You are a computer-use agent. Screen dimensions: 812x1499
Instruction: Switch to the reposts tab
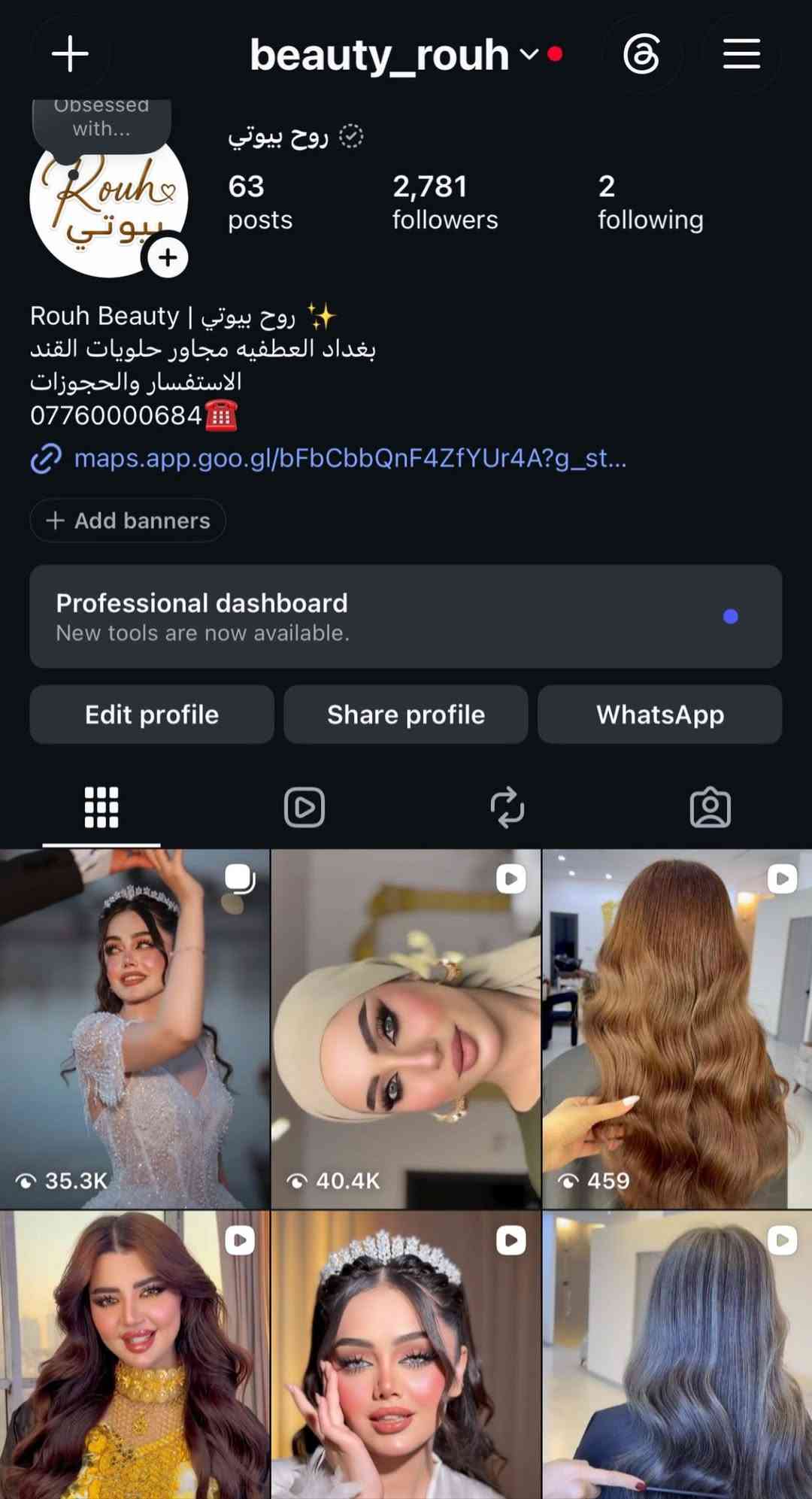pyautogui.click(x=507, y=808)
